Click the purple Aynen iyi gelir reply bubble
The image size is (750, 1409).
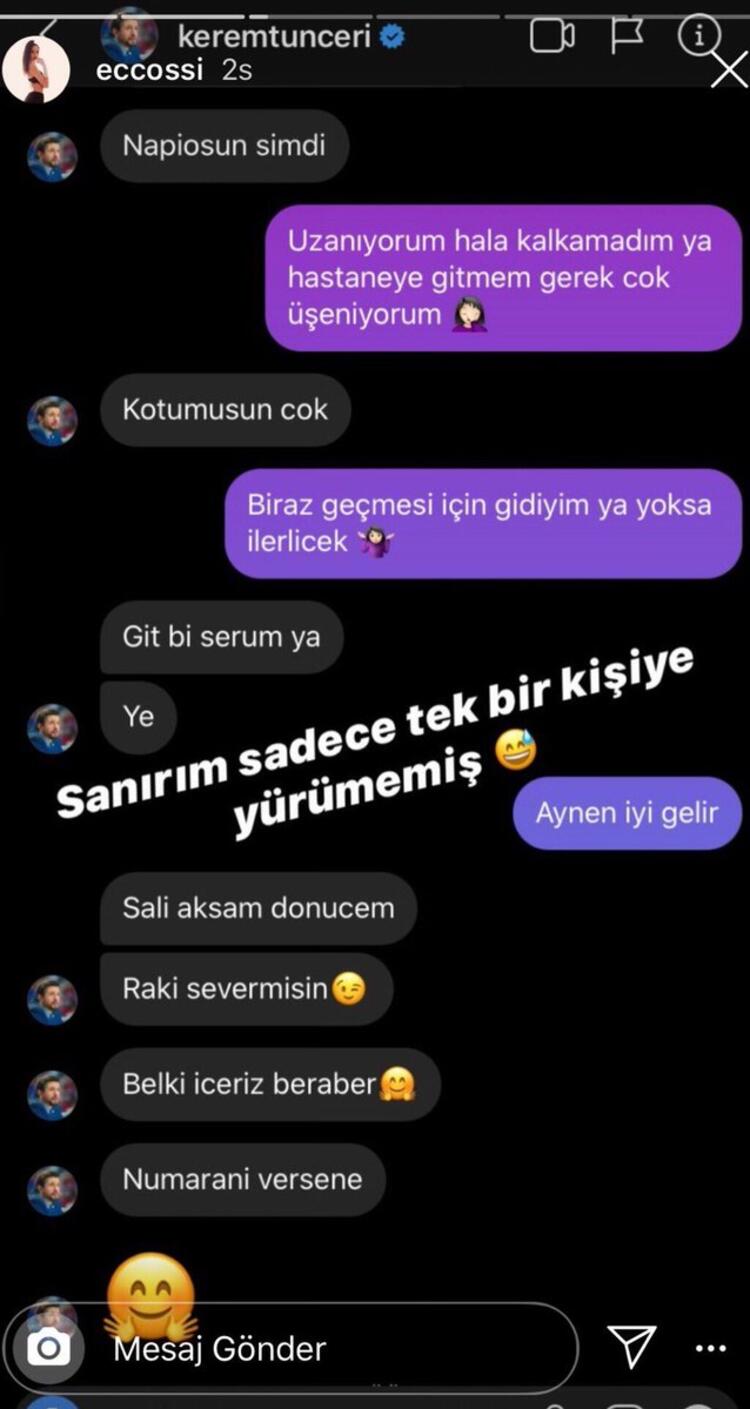627,813
